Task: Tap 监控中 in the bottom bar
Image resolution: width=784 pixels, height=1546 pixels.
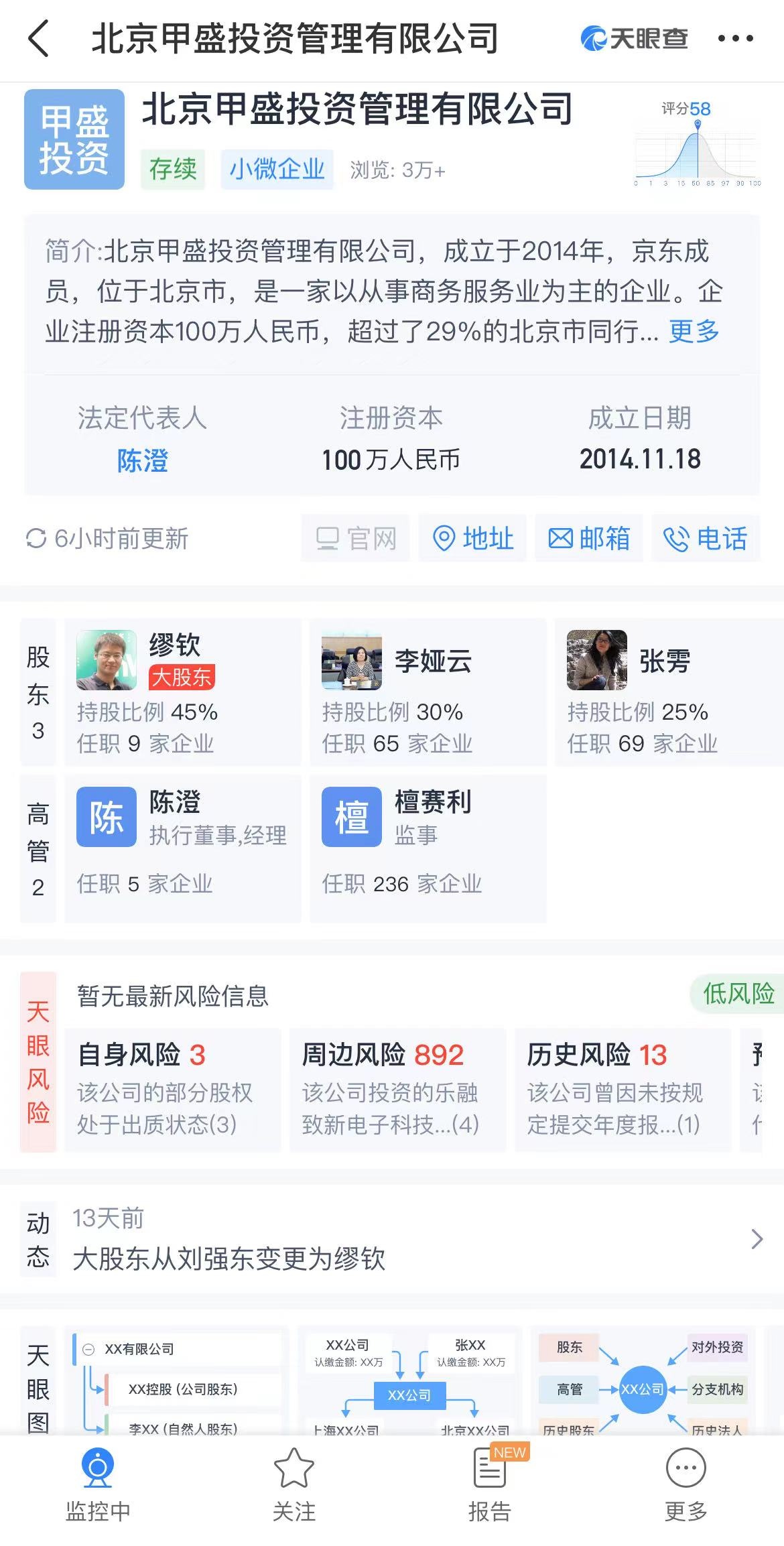Action: click(98, 1487)
